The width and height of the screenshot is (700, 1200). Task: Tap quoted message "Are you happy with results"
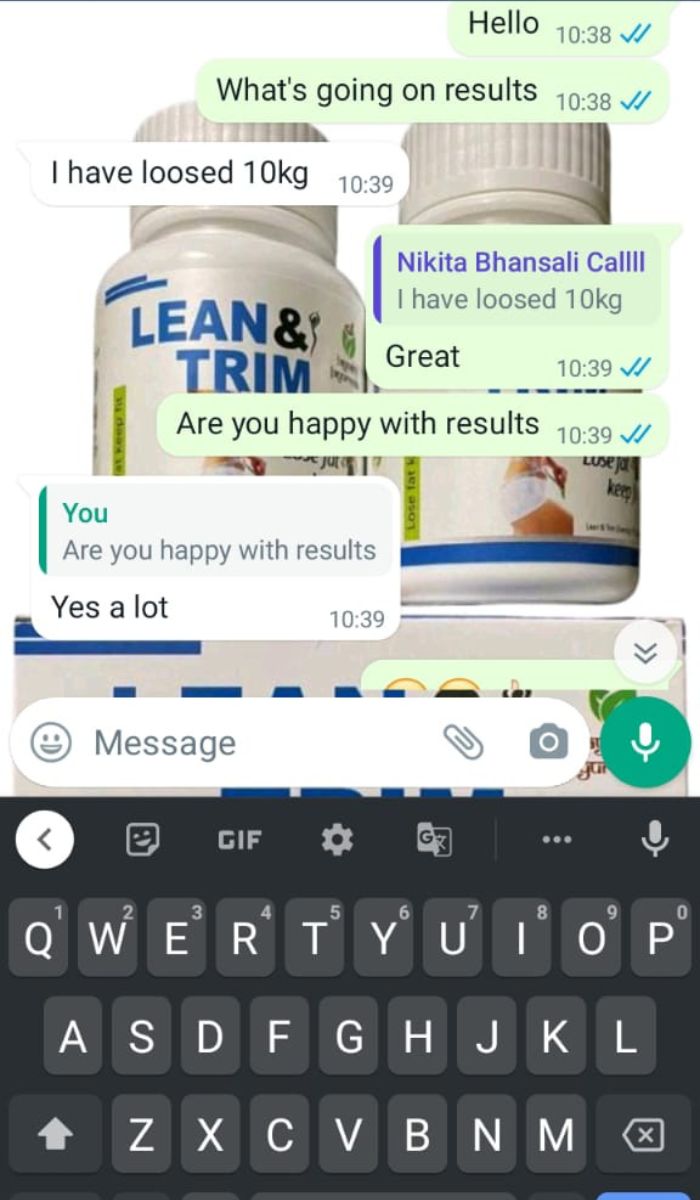(x=218, y=532)
